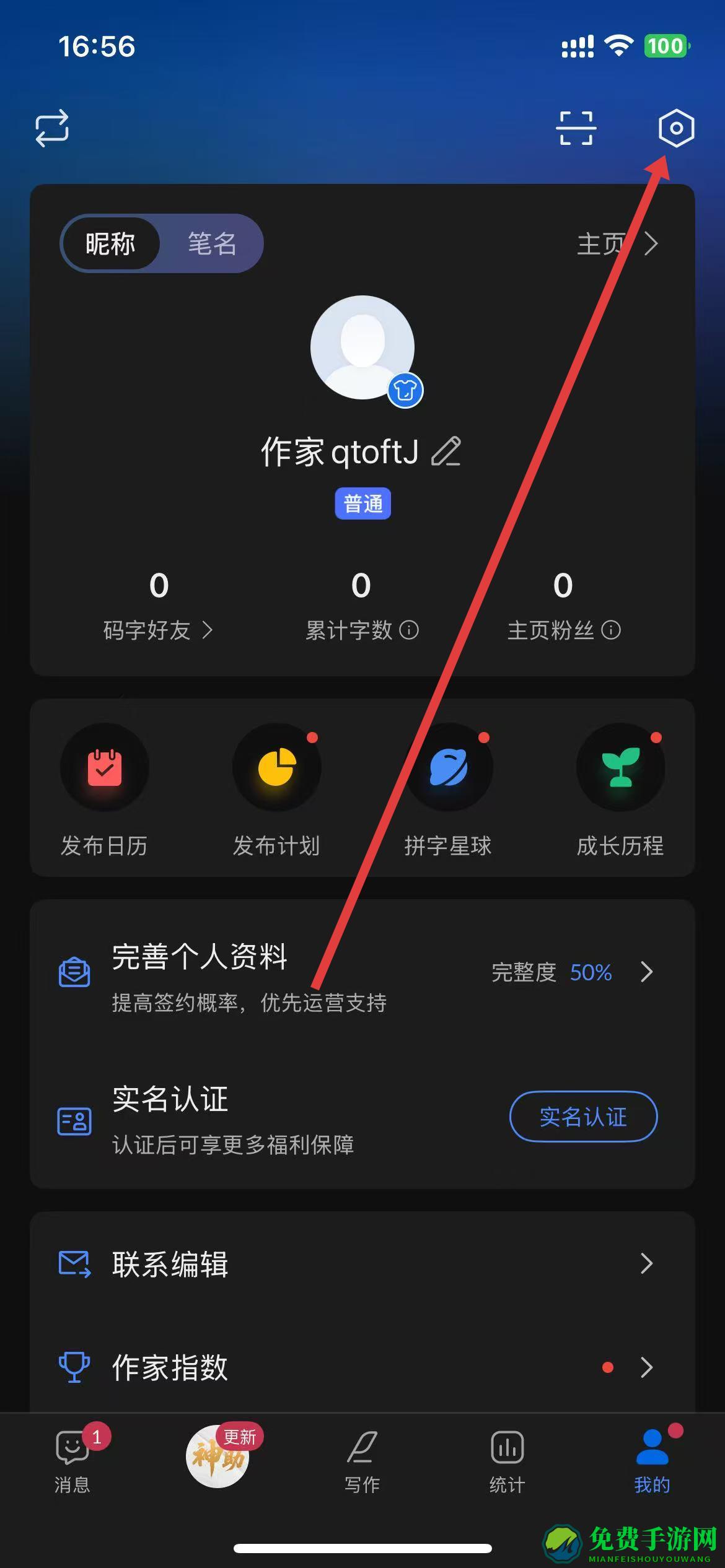Open 码字好友 friends list
The image size is (725, 1568).
158,630
